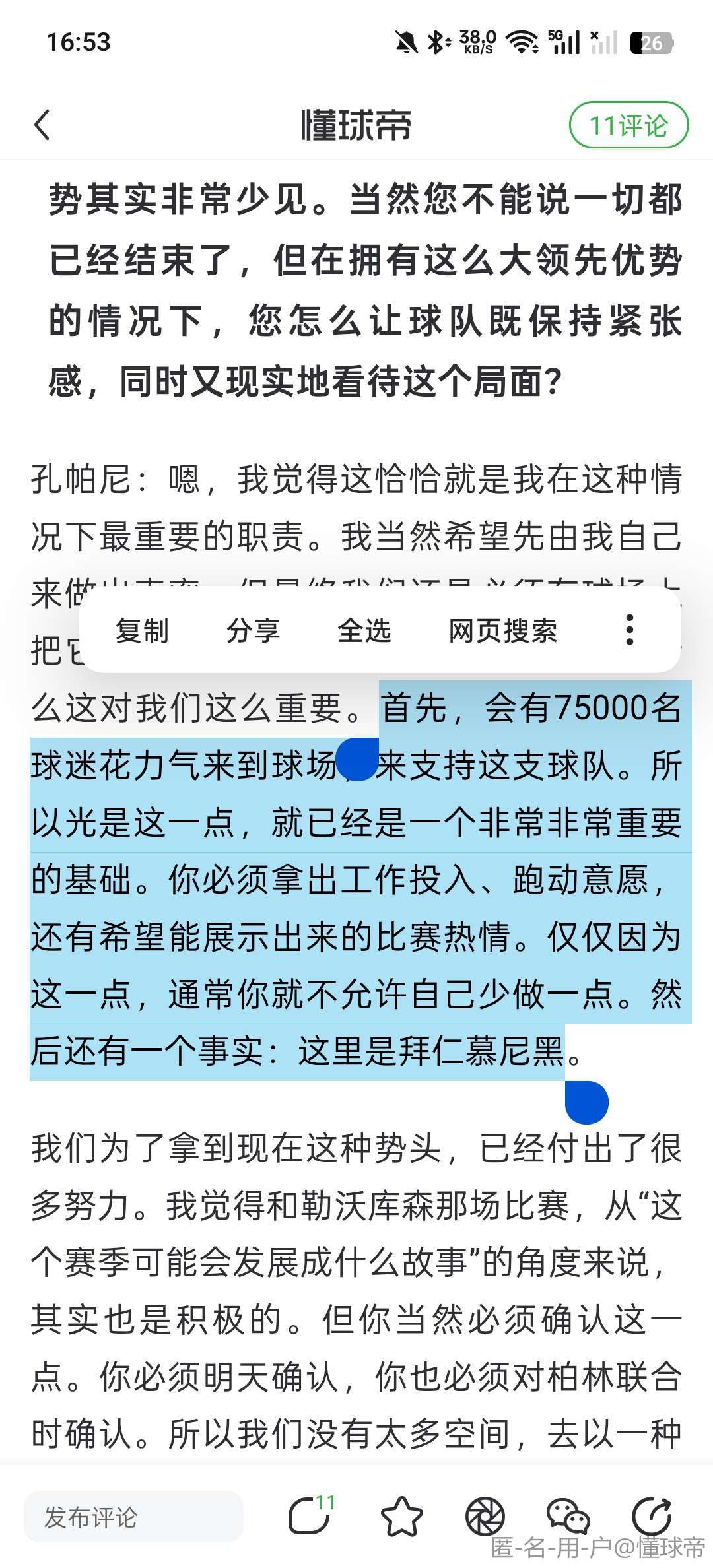Go back using the top-left arrow
The image size is (713, 1568).
[42, 125]
